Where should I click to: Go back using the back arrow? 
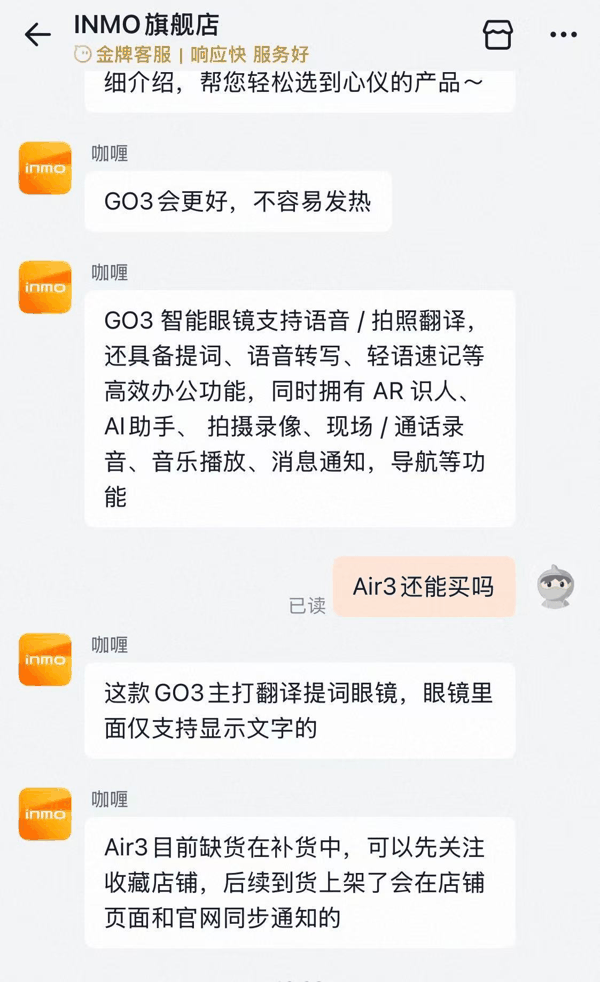point(37,34)
